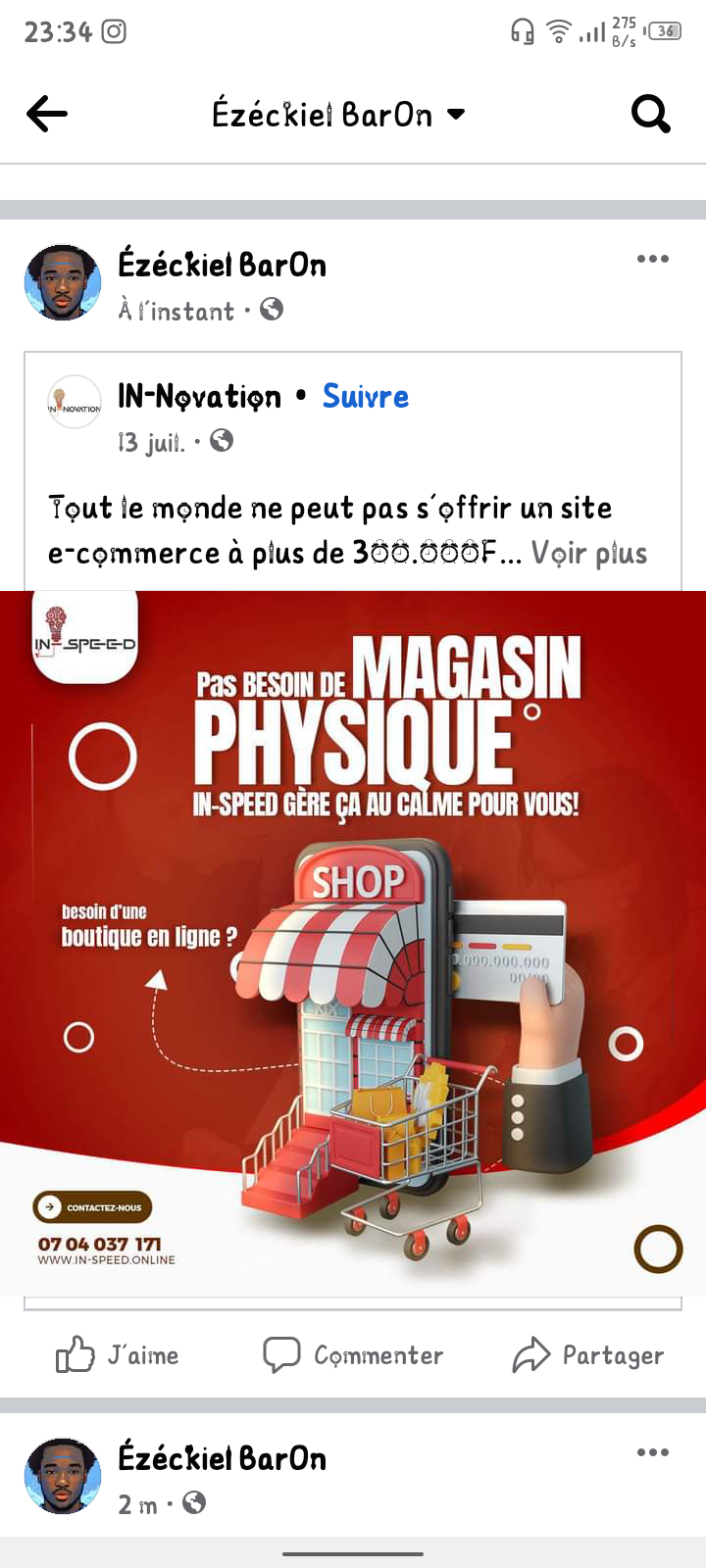This screenshot has height=1568, width=706.
Task: Tap Commenter to write a comment
Action: (x=353, y=1355)
